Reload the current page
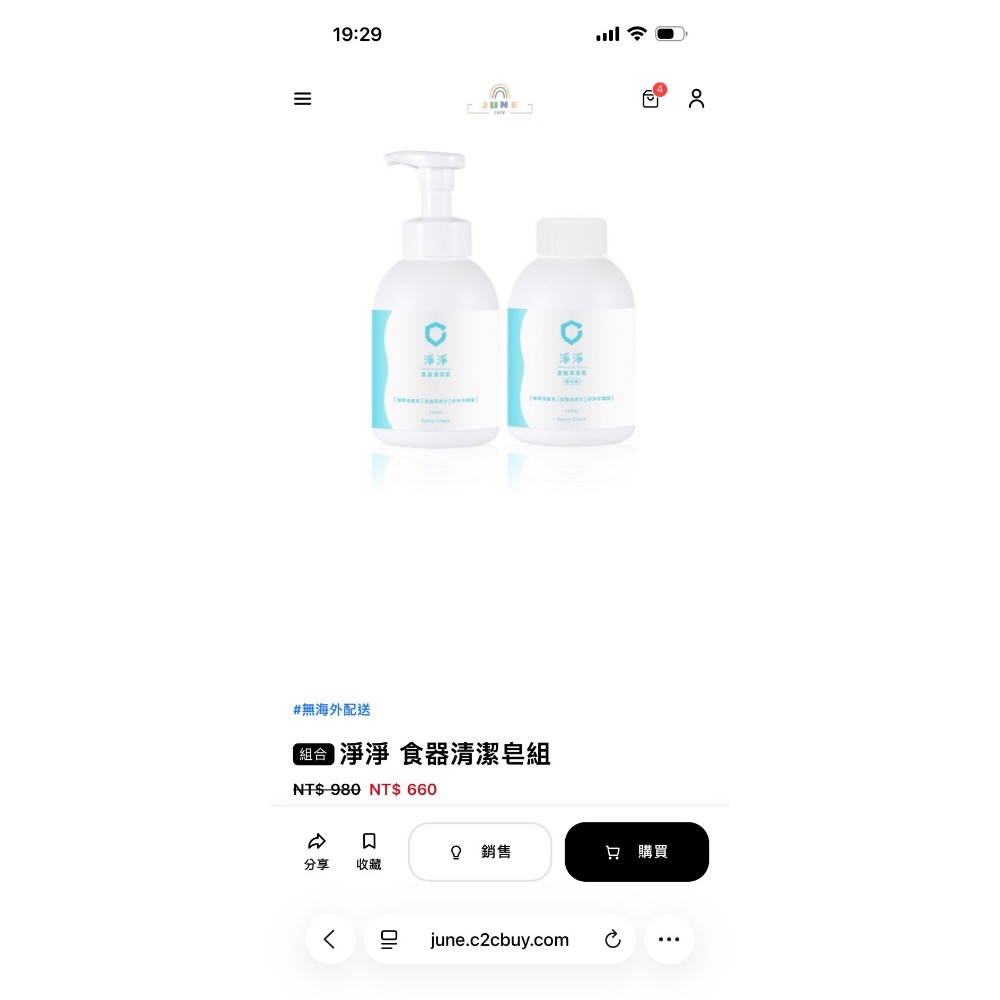Viewport: 1000px width, 1000px height. click(x=612, y=939)
